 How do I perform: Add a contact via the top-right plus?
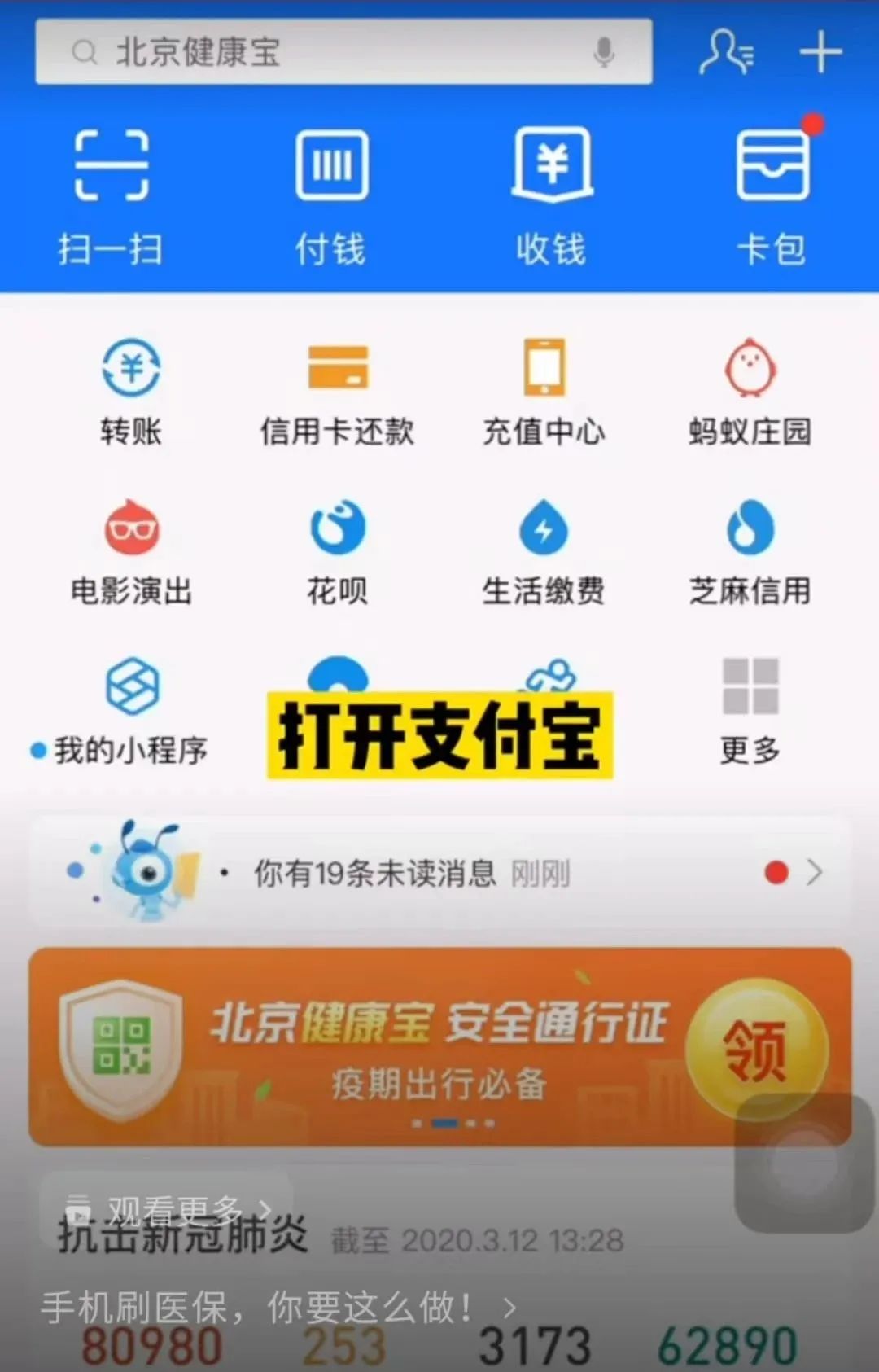tap(822, 51)
